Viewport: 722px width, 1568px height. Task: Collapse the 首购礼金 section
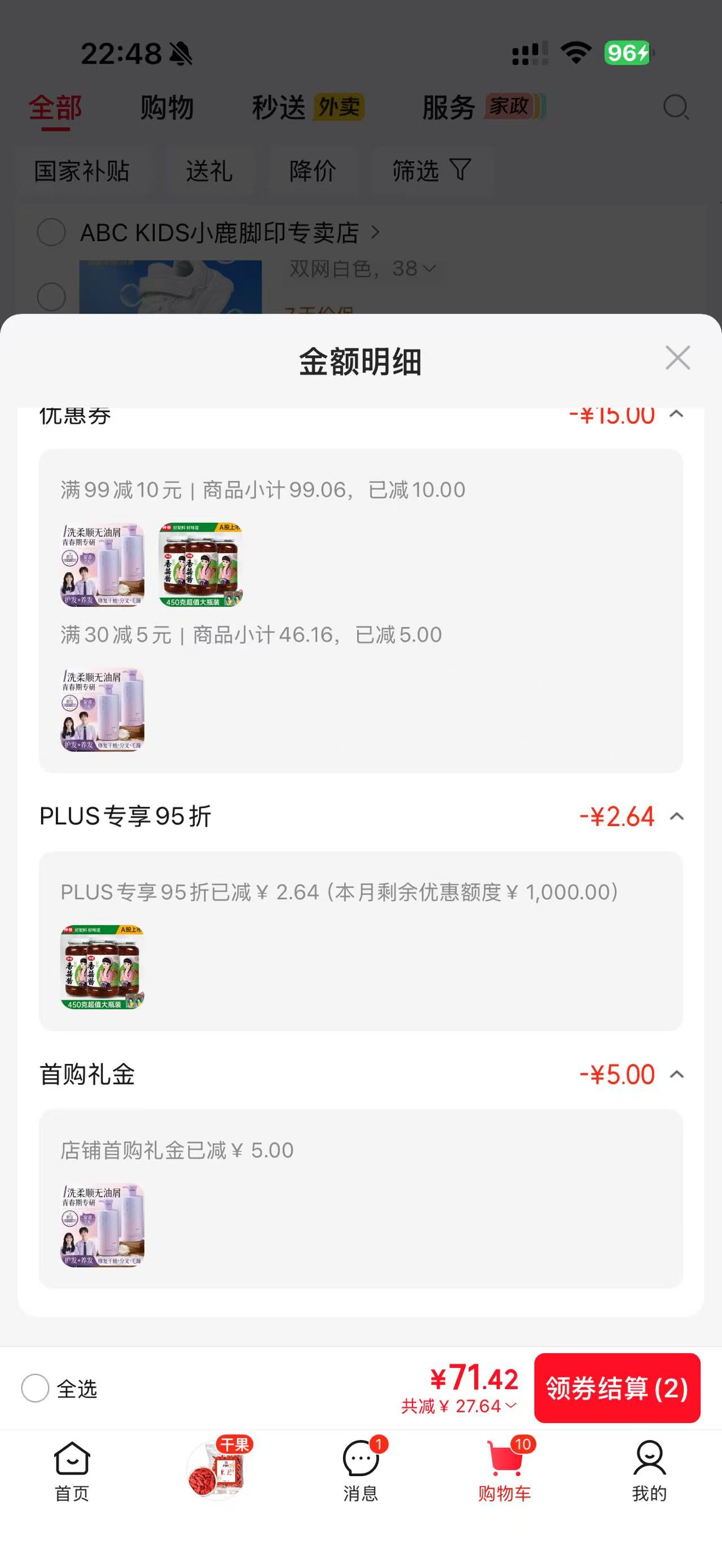676,1074
